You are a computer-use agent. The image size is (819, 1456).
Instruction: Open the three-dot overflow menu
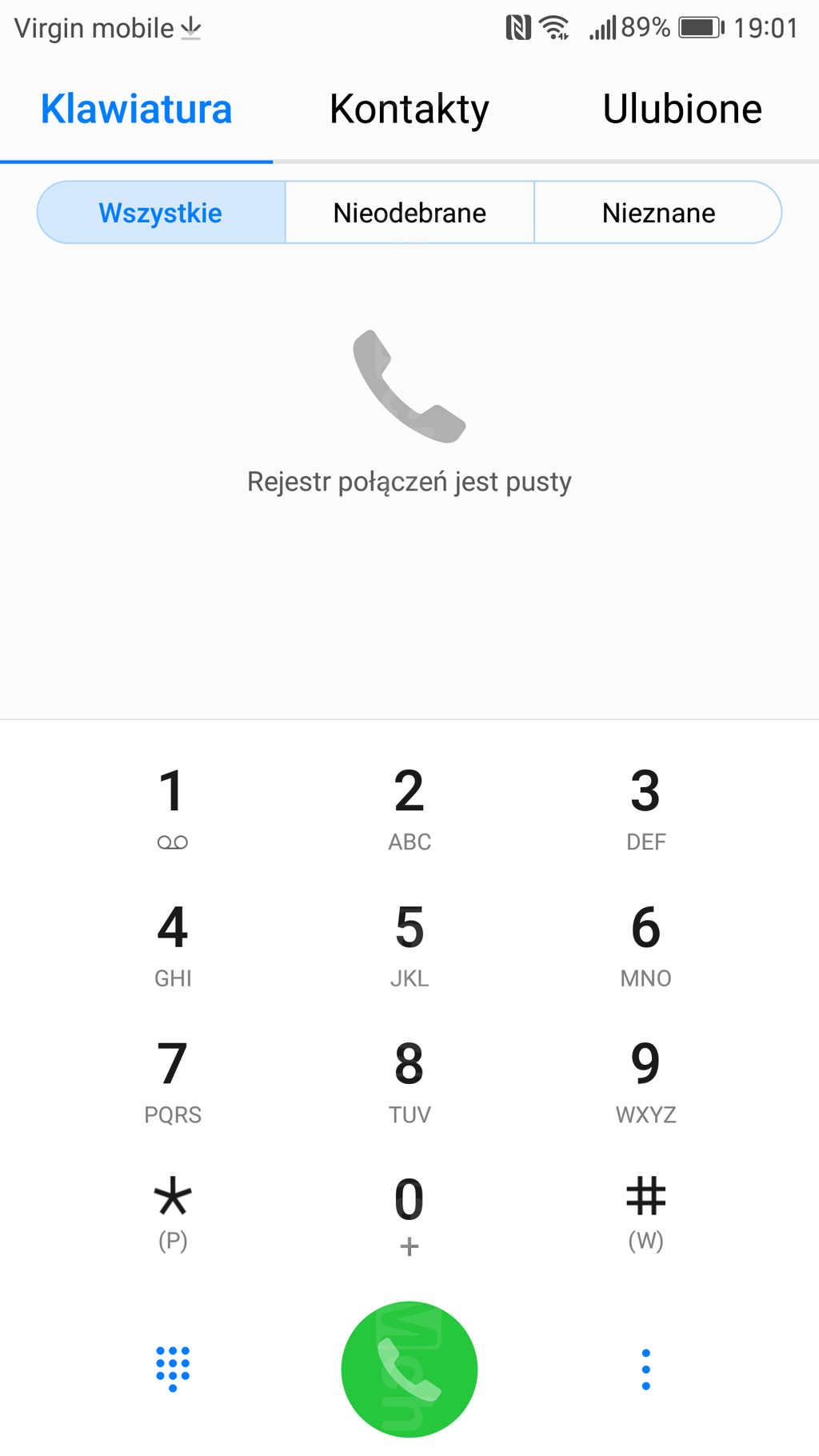pyautogui.click(x=645, y=1369)
